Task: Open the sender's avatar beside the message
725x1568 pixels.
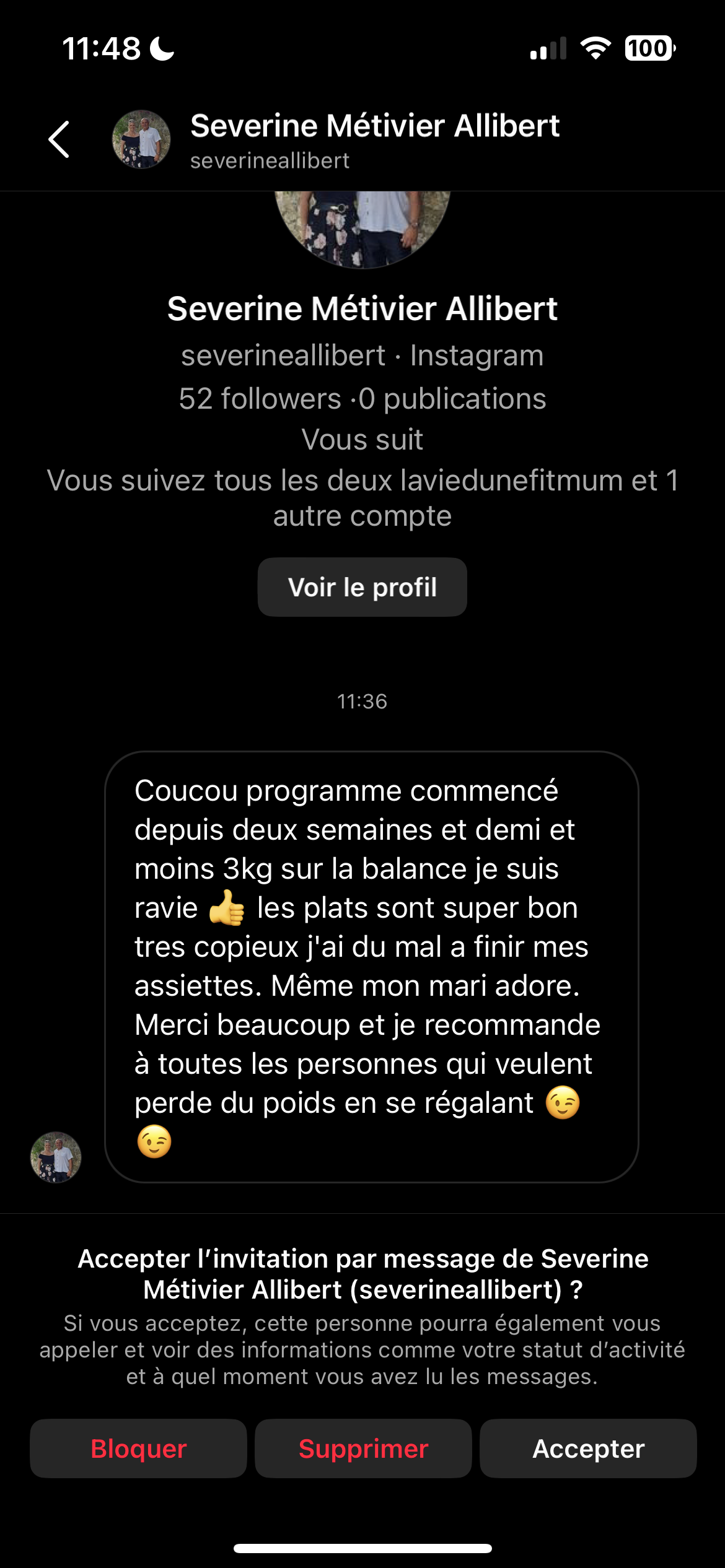Action: point(56,1157)
